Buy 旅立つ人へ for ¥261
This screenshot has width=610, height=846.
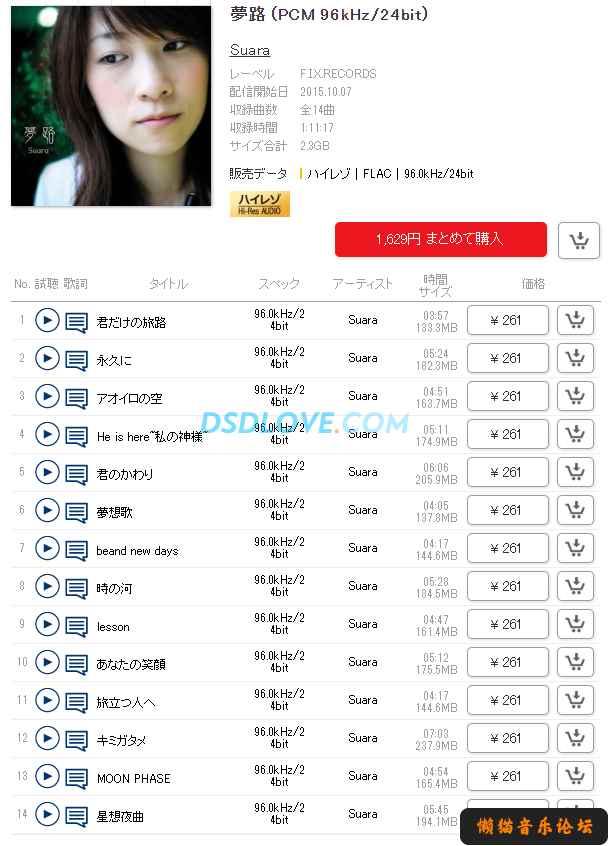click(507, 700)
